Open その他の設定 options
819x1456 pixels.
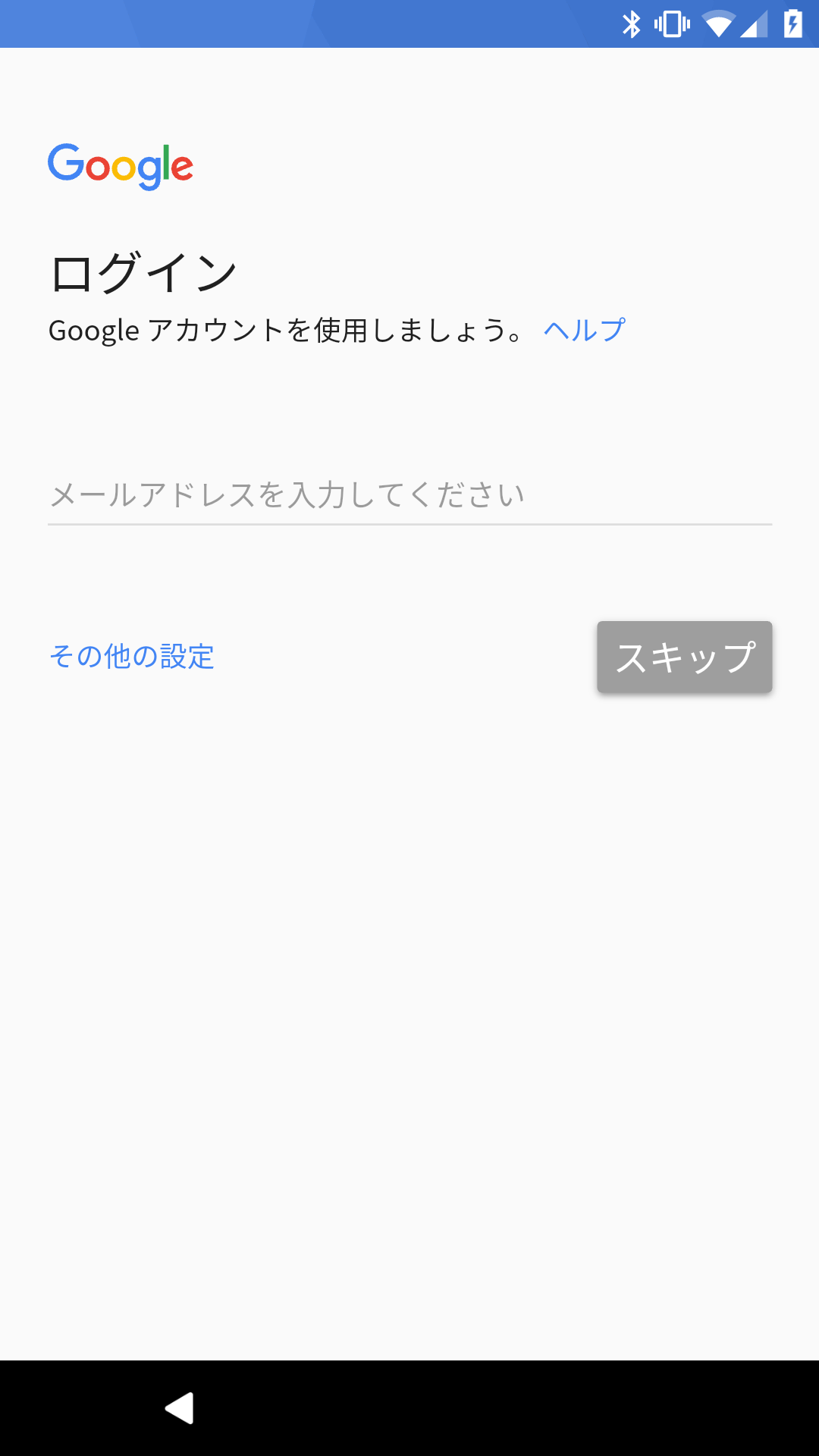(x=132, y=657)
